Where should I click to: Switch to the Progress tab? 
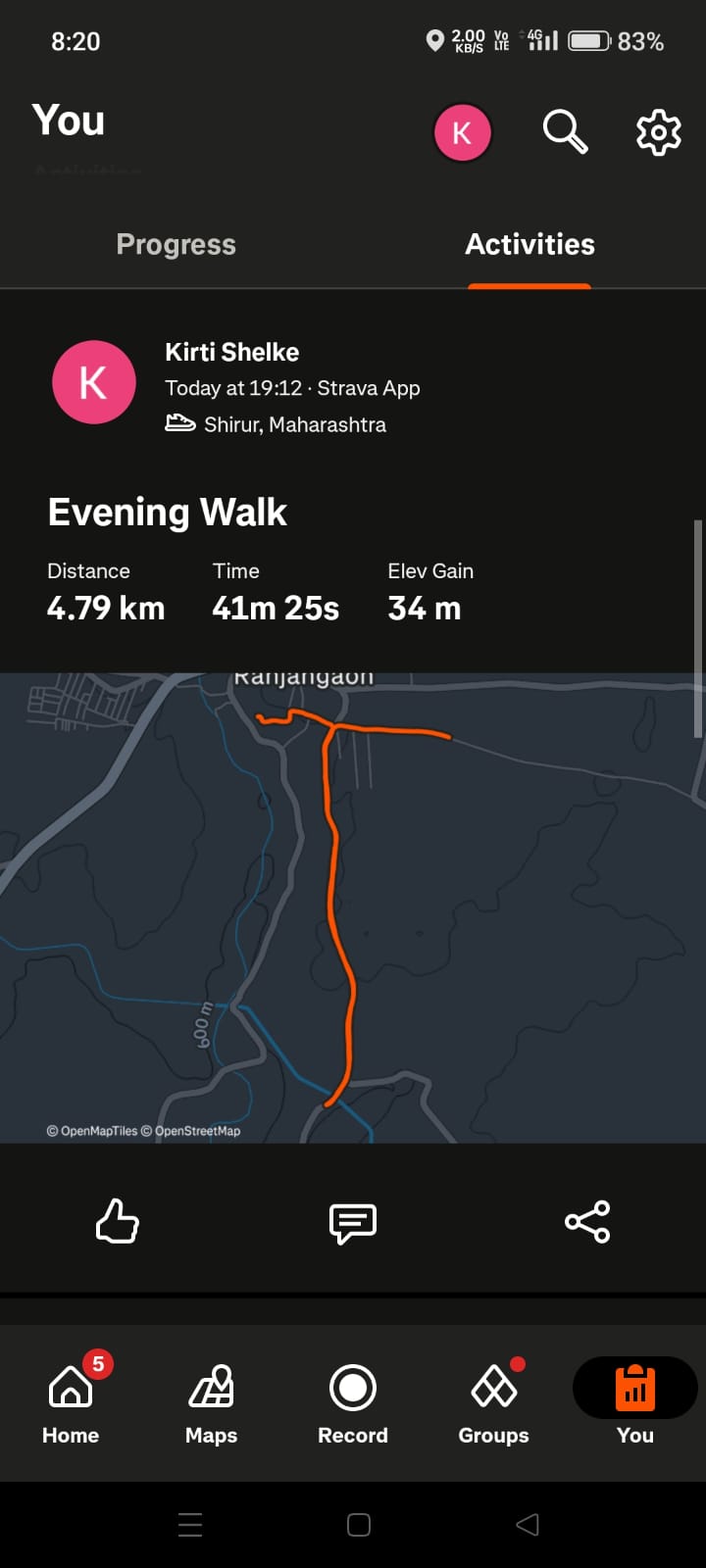(x=176, y=244)
